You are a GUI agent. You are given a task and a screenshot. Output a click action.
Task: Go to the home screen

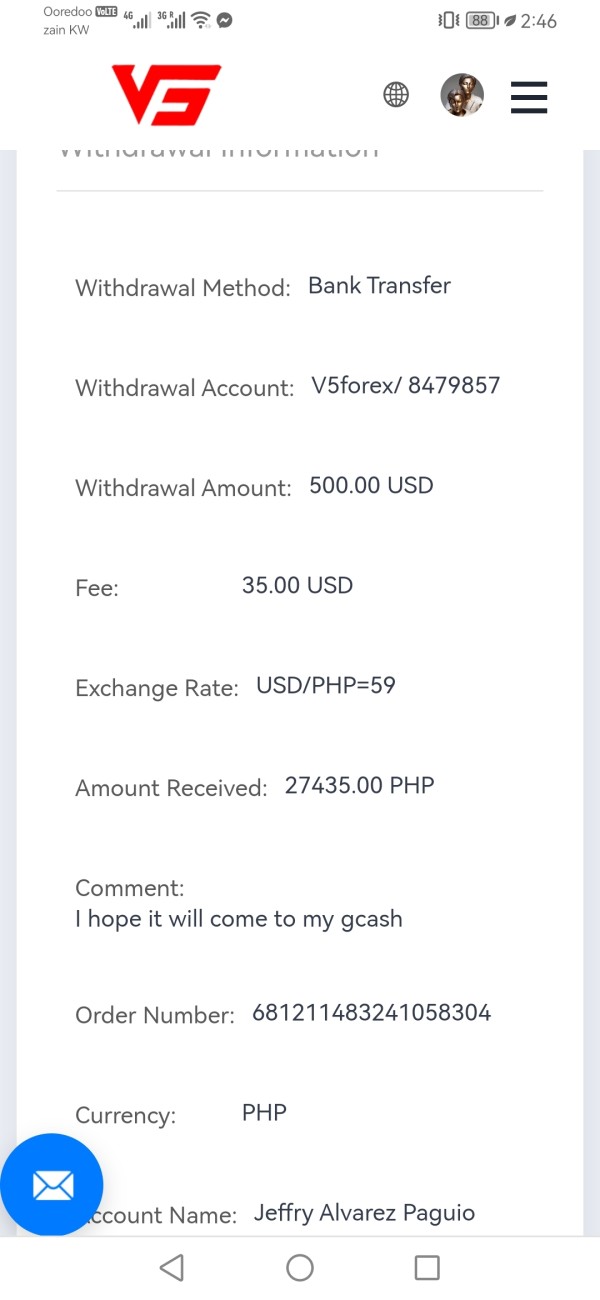click(x=300, y=1268)
